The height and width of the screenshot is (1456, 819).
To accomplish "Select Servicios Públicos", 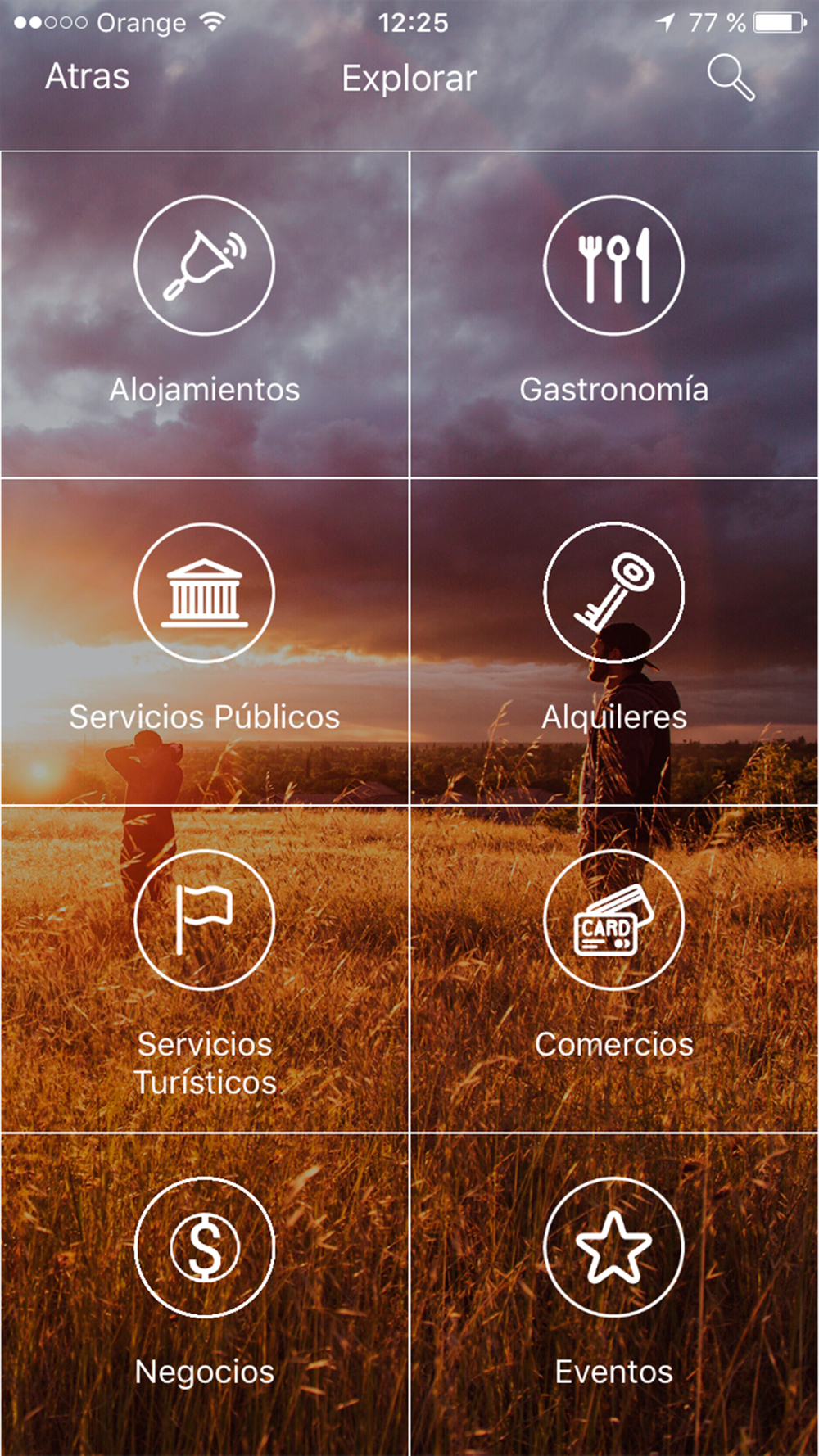I will click(205, 642).
